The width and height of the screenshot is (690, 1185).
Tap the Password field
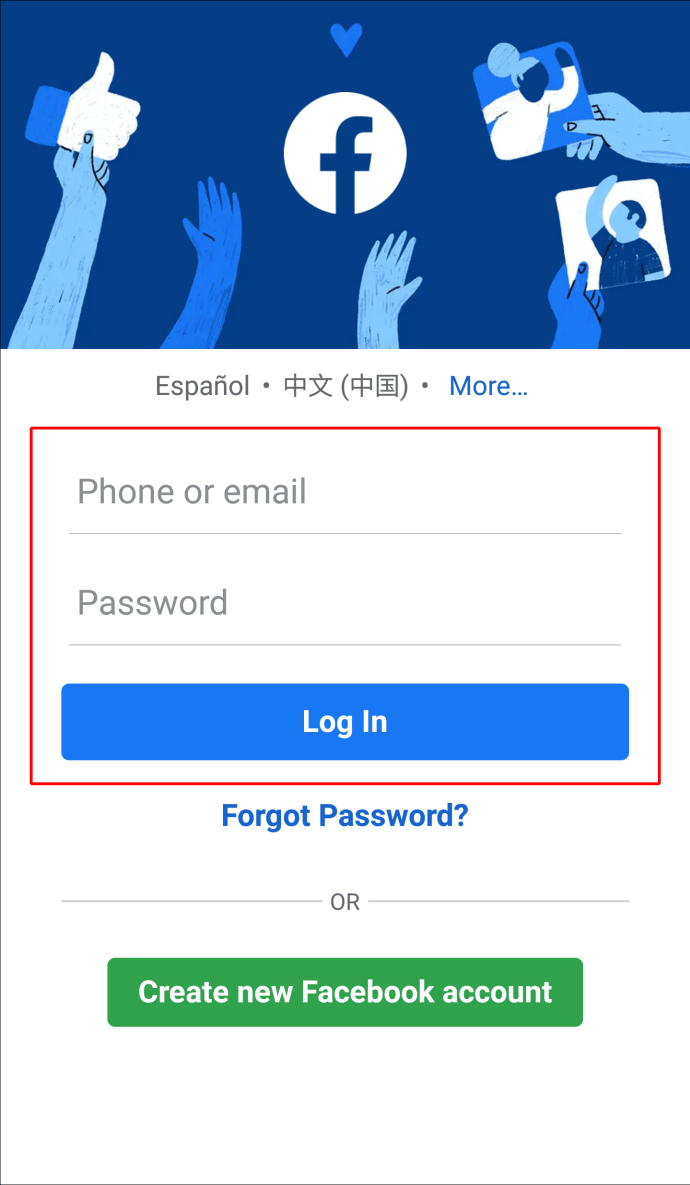(345, 603)
